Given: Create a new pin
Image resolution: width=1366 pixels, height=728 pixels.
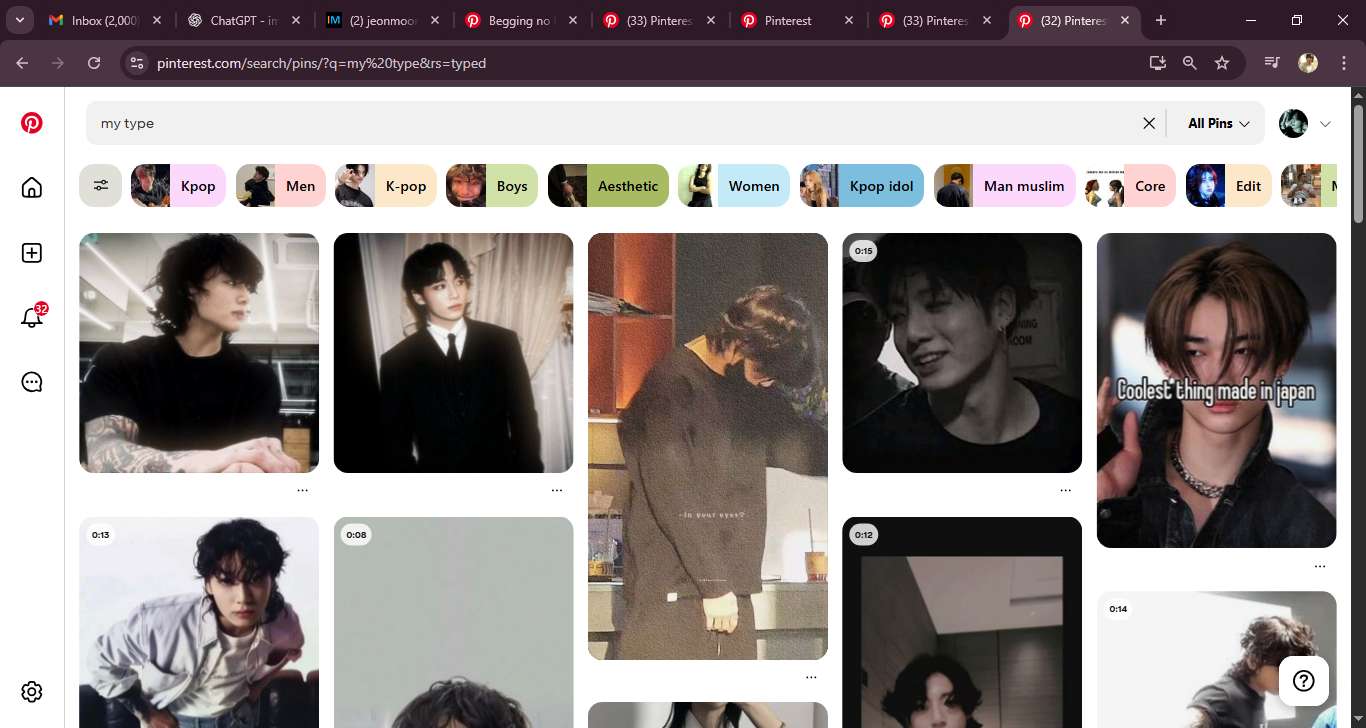Looking at the screenshot, I should (32, 253).
